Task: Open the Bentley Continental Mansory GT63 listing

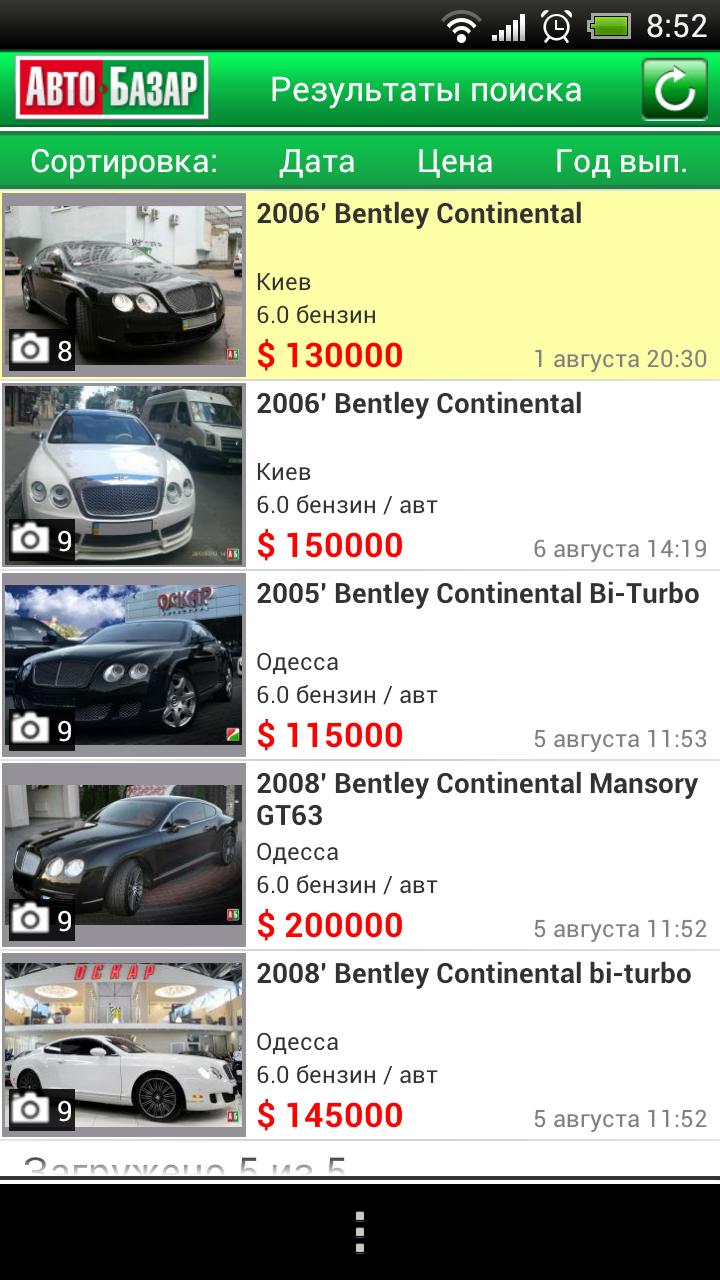Action: click(480, 855)
